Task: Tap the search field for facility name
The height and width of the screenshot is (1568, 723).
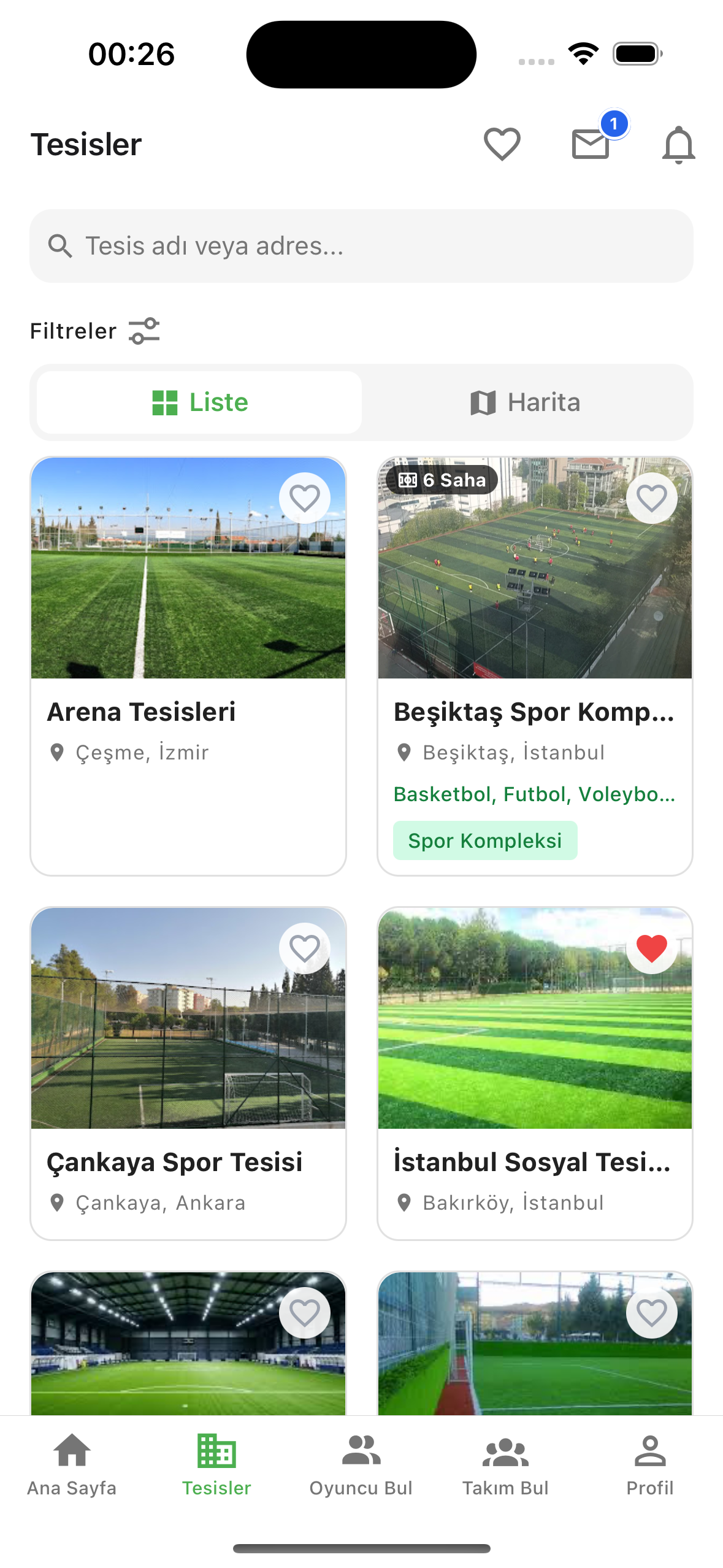Action: point(361,246)
